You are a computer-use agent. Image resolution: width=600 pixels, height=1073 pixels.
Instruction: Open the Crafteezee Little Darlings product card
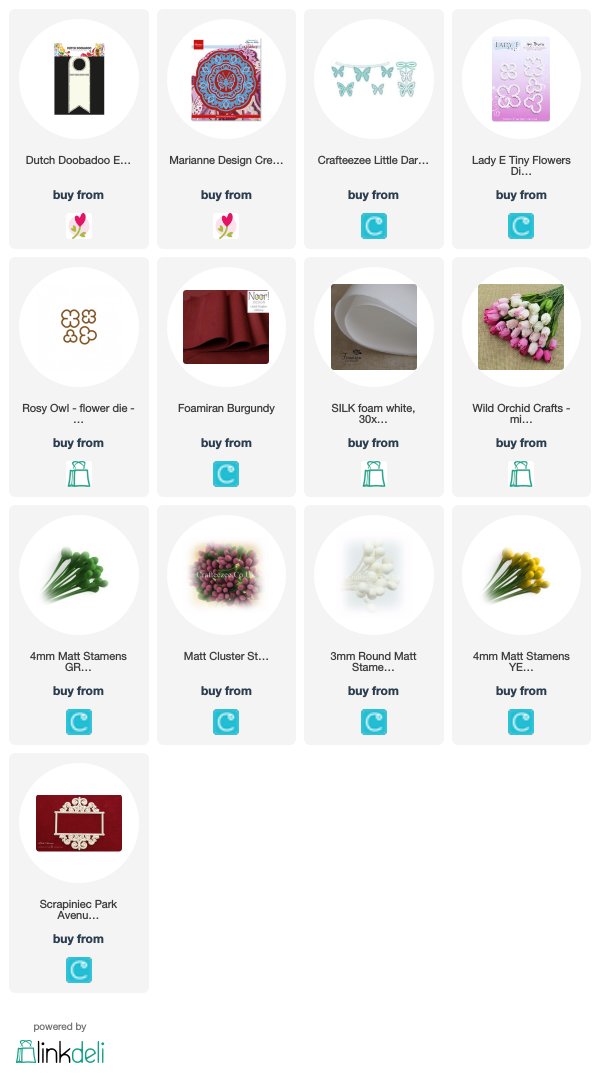(374, 129)
